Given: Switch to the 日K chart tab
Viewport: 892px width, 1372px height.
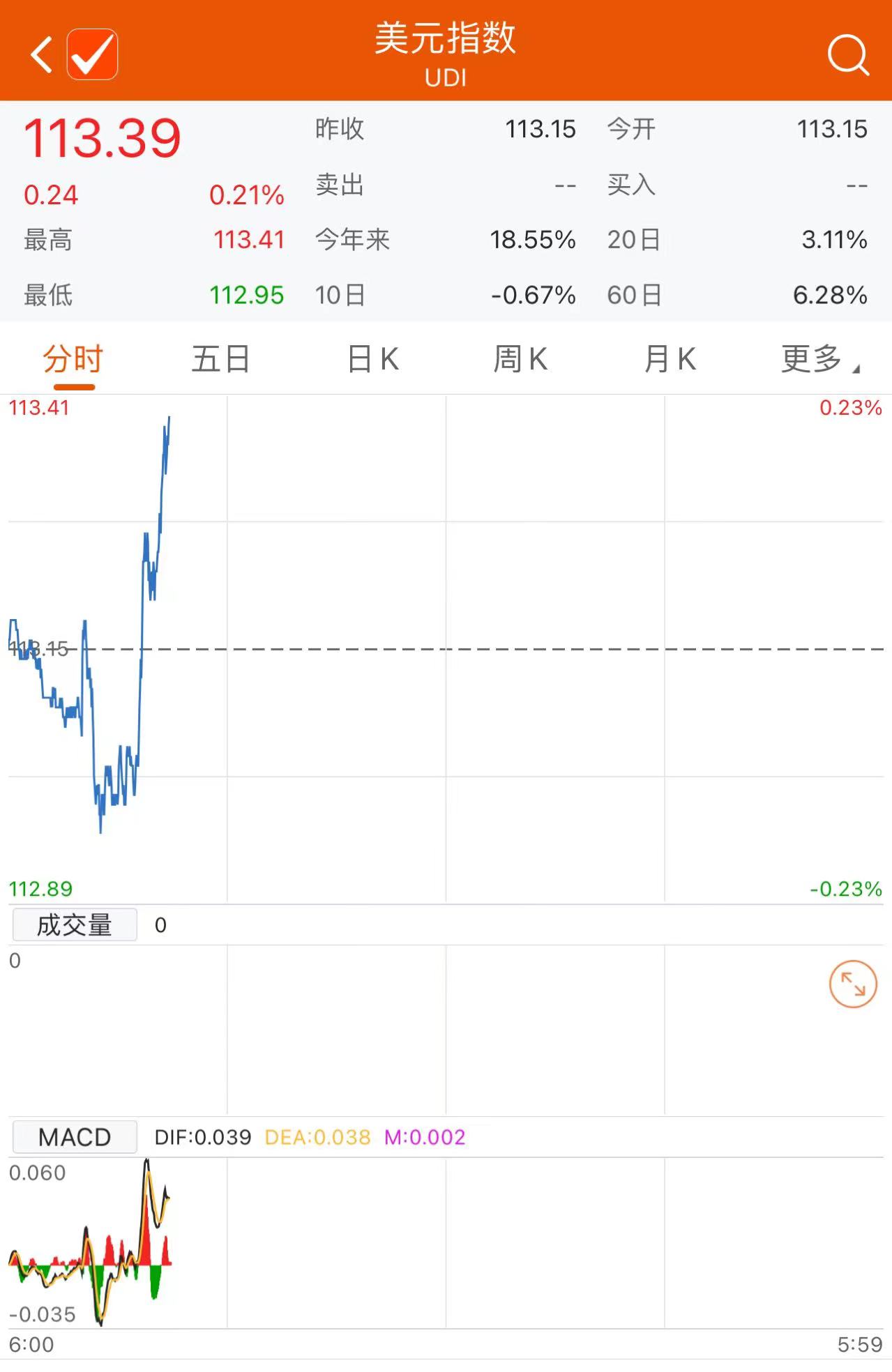Looking at the screenshot, I should 373,360.
